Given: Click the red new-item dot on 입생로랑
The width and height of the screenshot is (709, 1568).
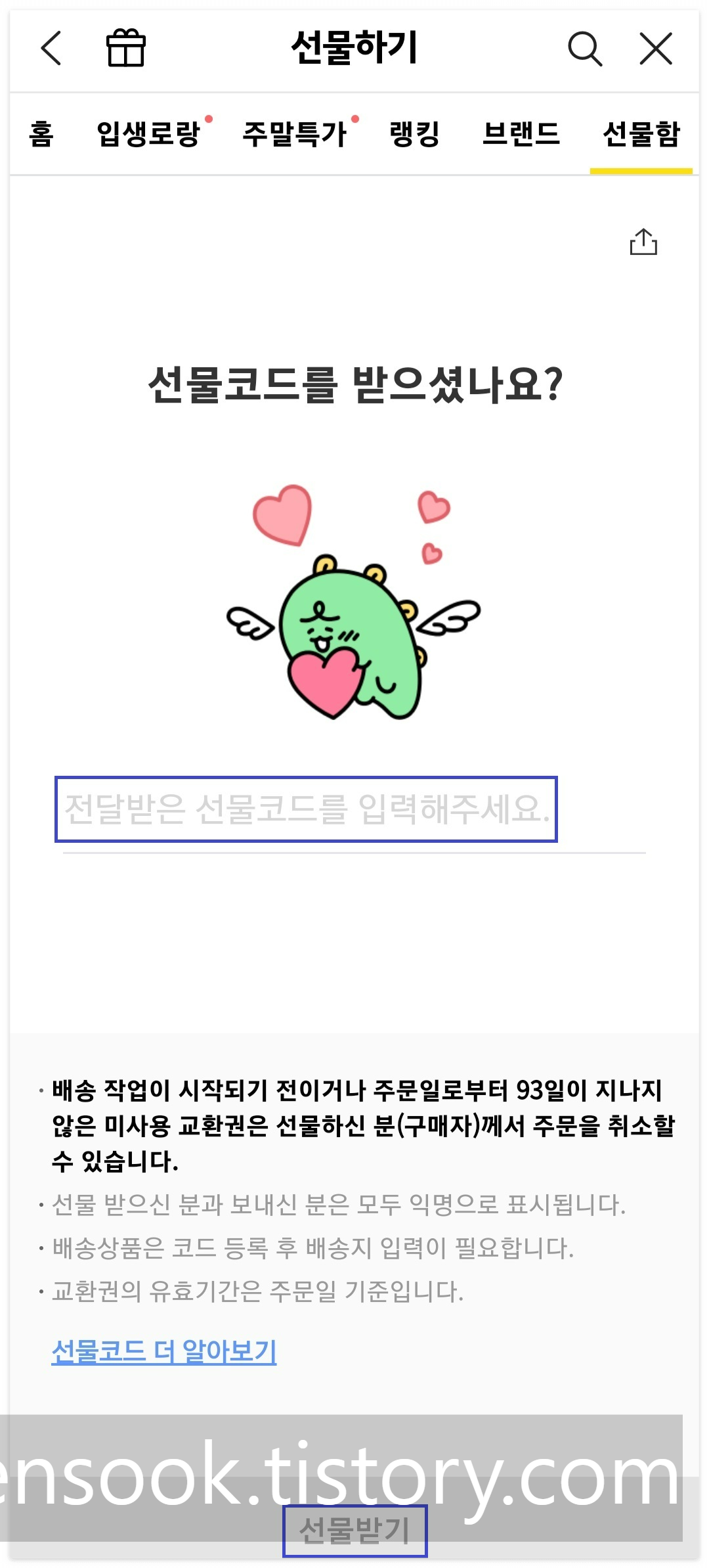Looking at the screenshot, I should [209, 119].
